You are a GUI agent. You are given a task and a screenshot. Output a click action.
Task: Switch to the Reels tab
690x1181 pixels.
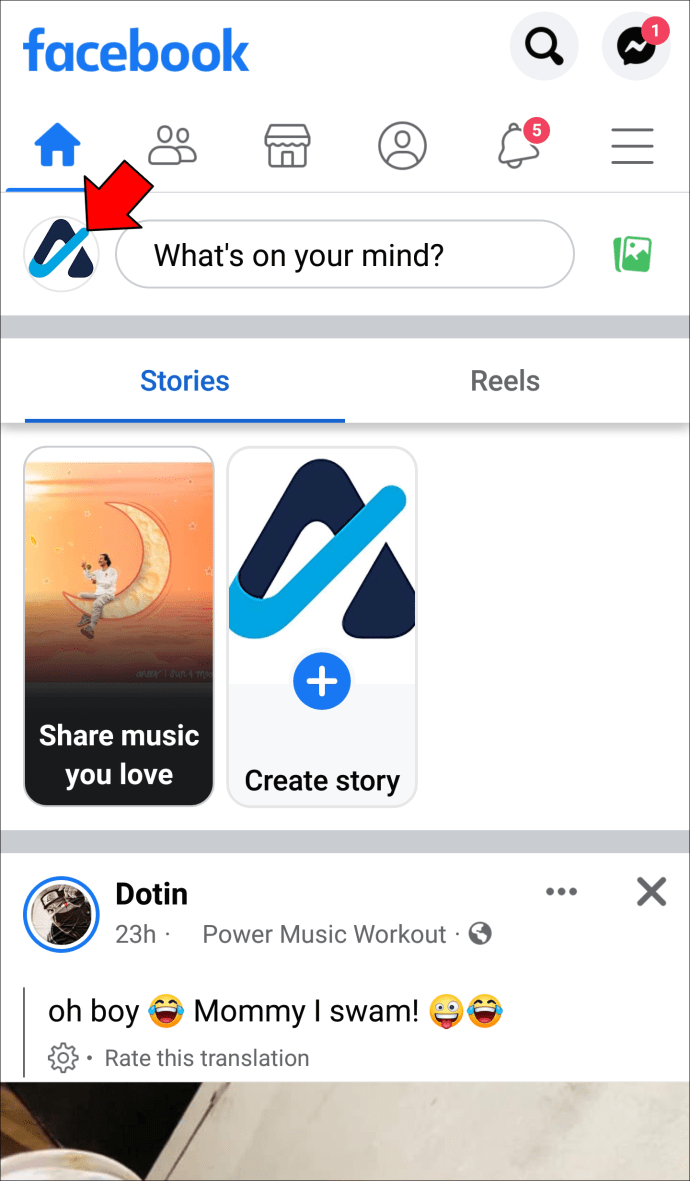[505, 381]
